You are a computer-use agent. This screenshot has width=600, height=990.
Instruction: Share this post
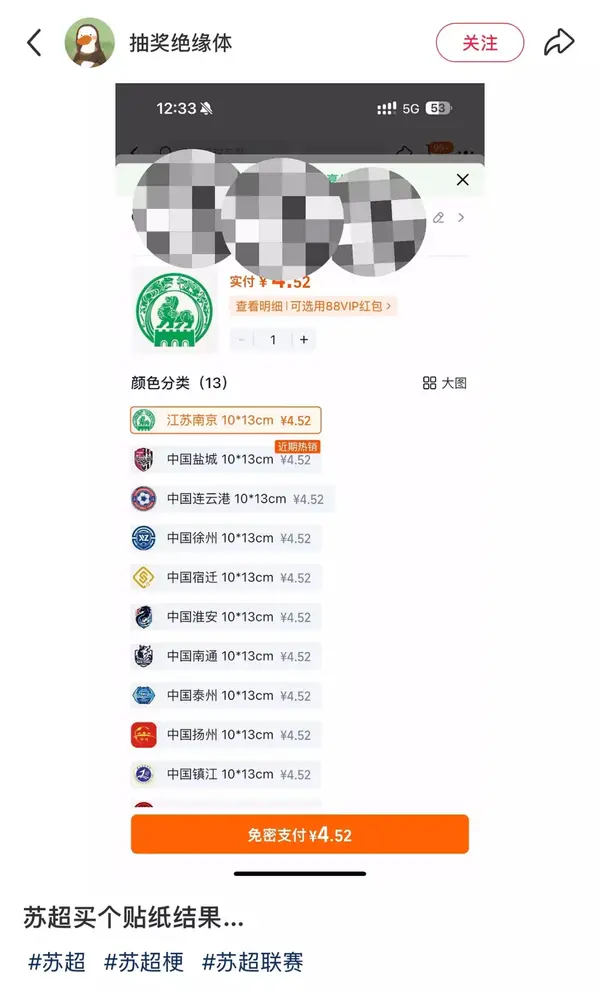[x=559, y=42]
